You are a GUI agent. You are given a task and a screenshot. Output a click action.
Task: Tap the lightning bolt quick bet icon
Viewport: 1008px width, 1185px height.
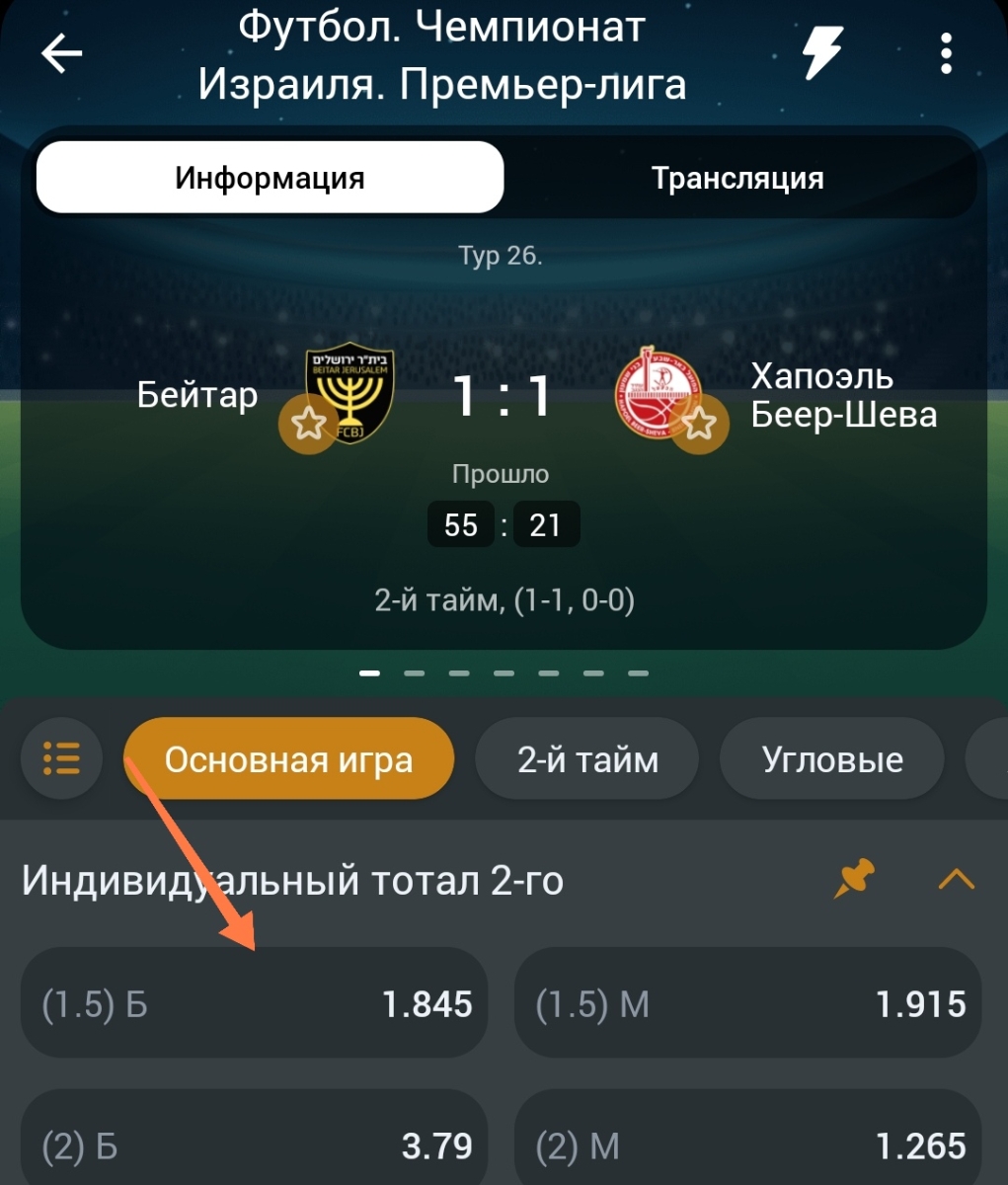pyautogui.click(x=821, y=53)
